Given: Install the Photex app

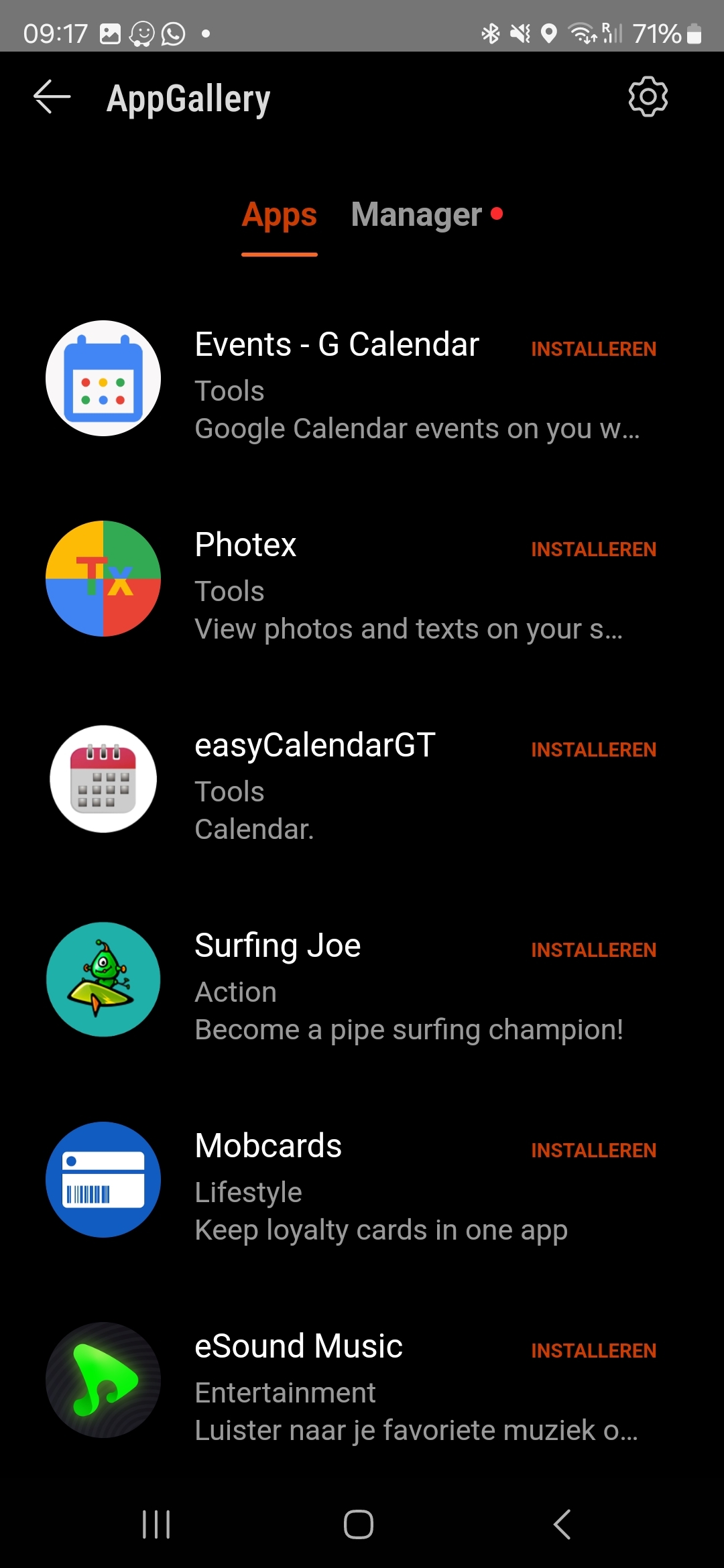Looking at the screenshot, I should pos(593,549).
